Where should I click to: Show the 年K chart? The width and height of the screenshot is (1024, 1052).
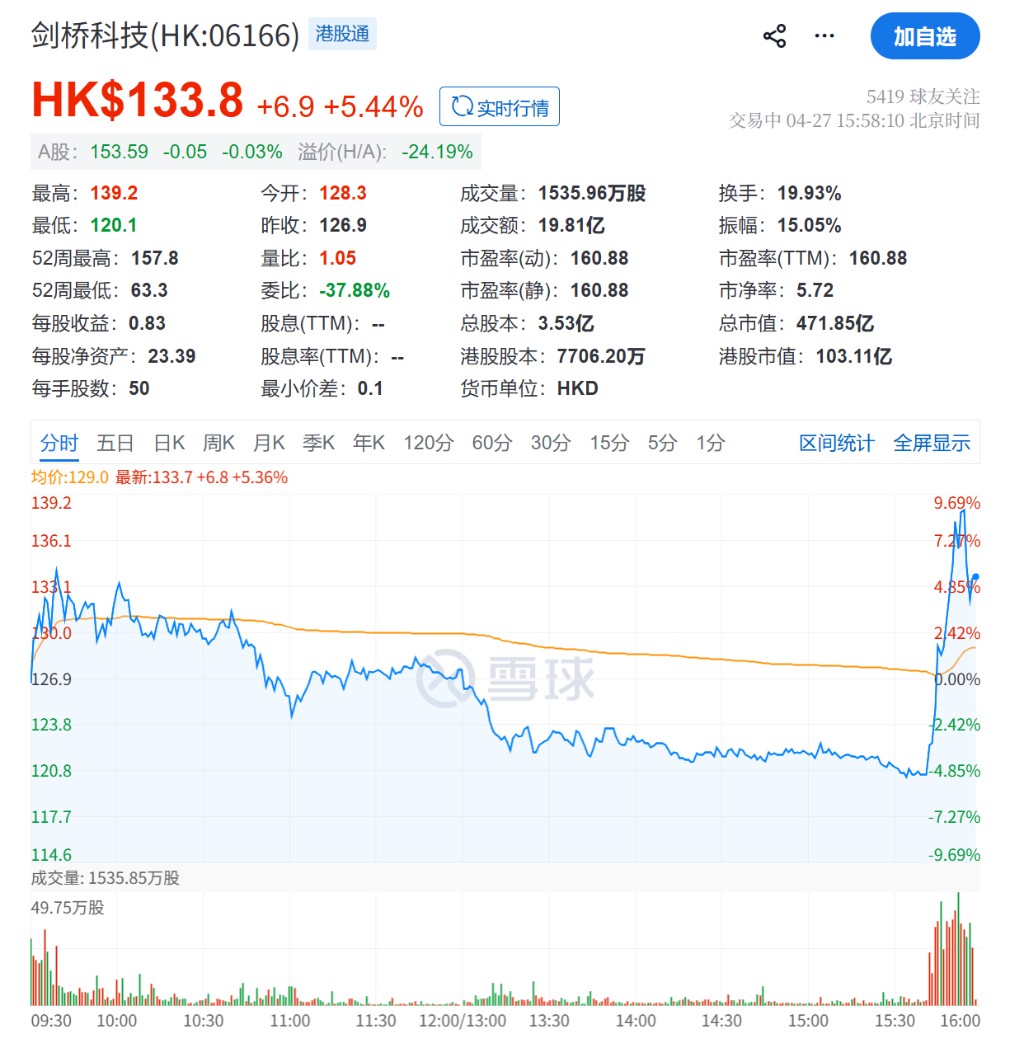[x=368, y=443]
